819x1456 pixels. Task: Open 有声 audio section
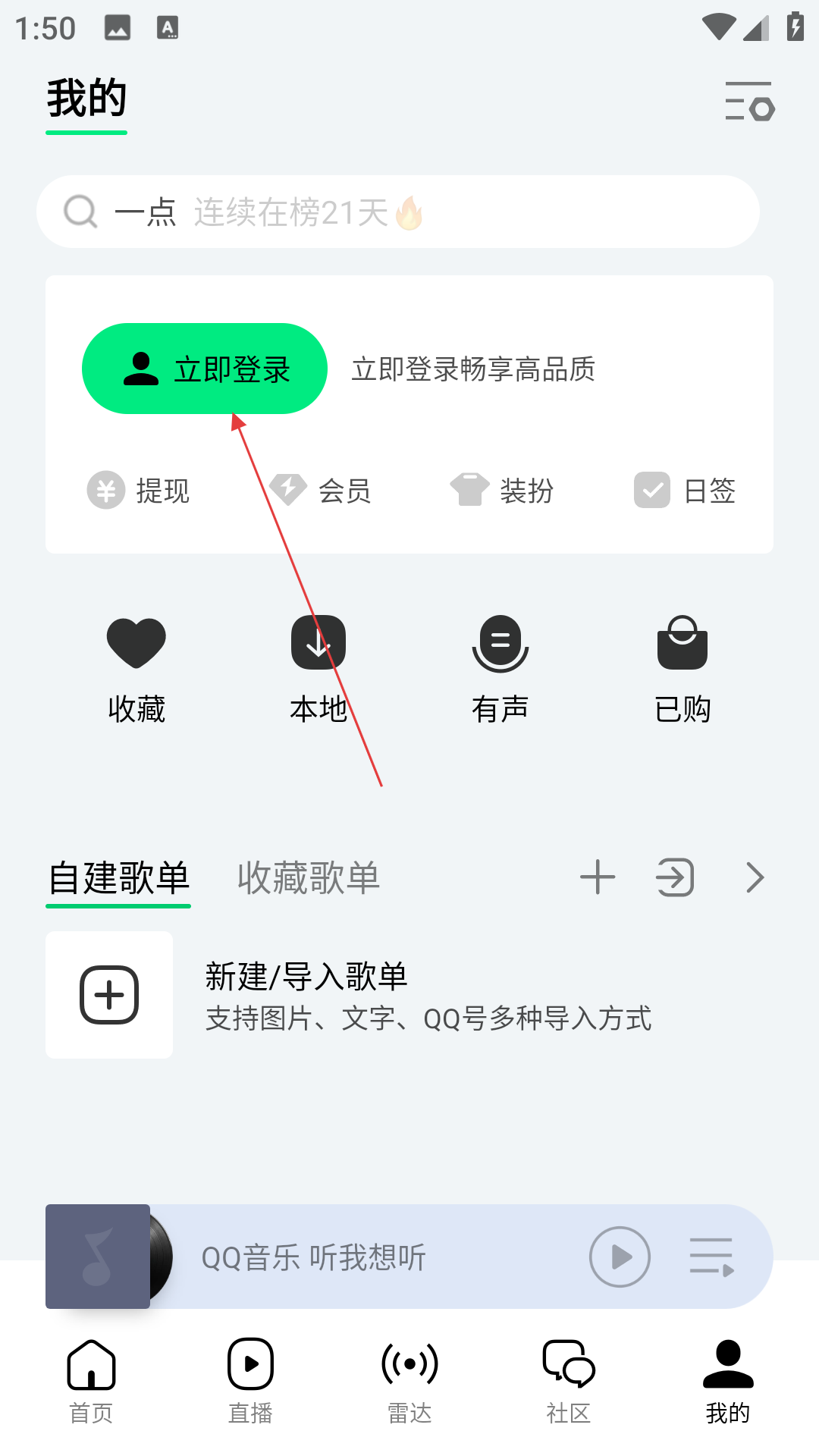coord(500,668)
